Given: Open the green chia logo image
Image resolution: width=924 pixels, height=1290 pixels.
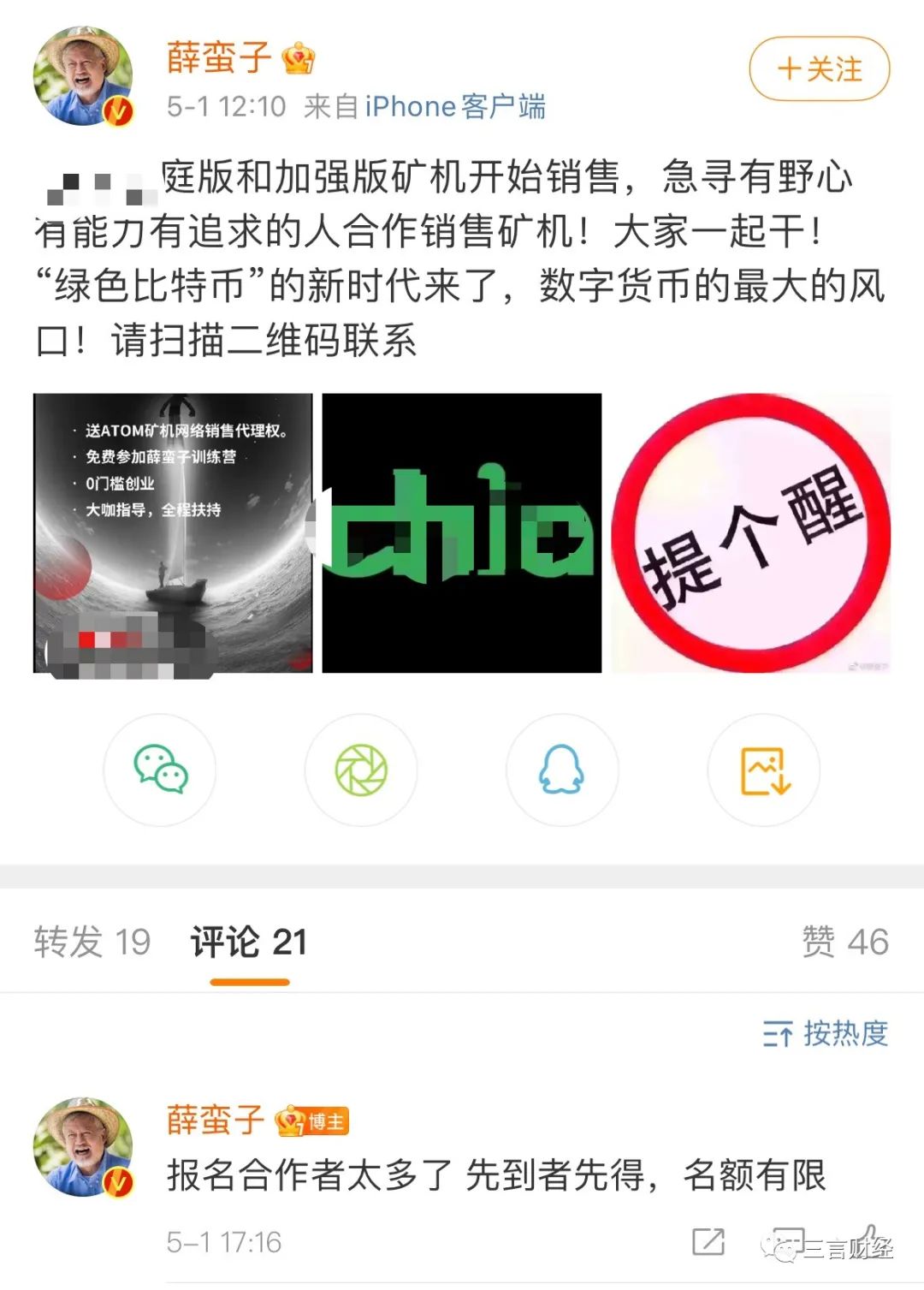Looking at the screenshot, I should (461, 532).
